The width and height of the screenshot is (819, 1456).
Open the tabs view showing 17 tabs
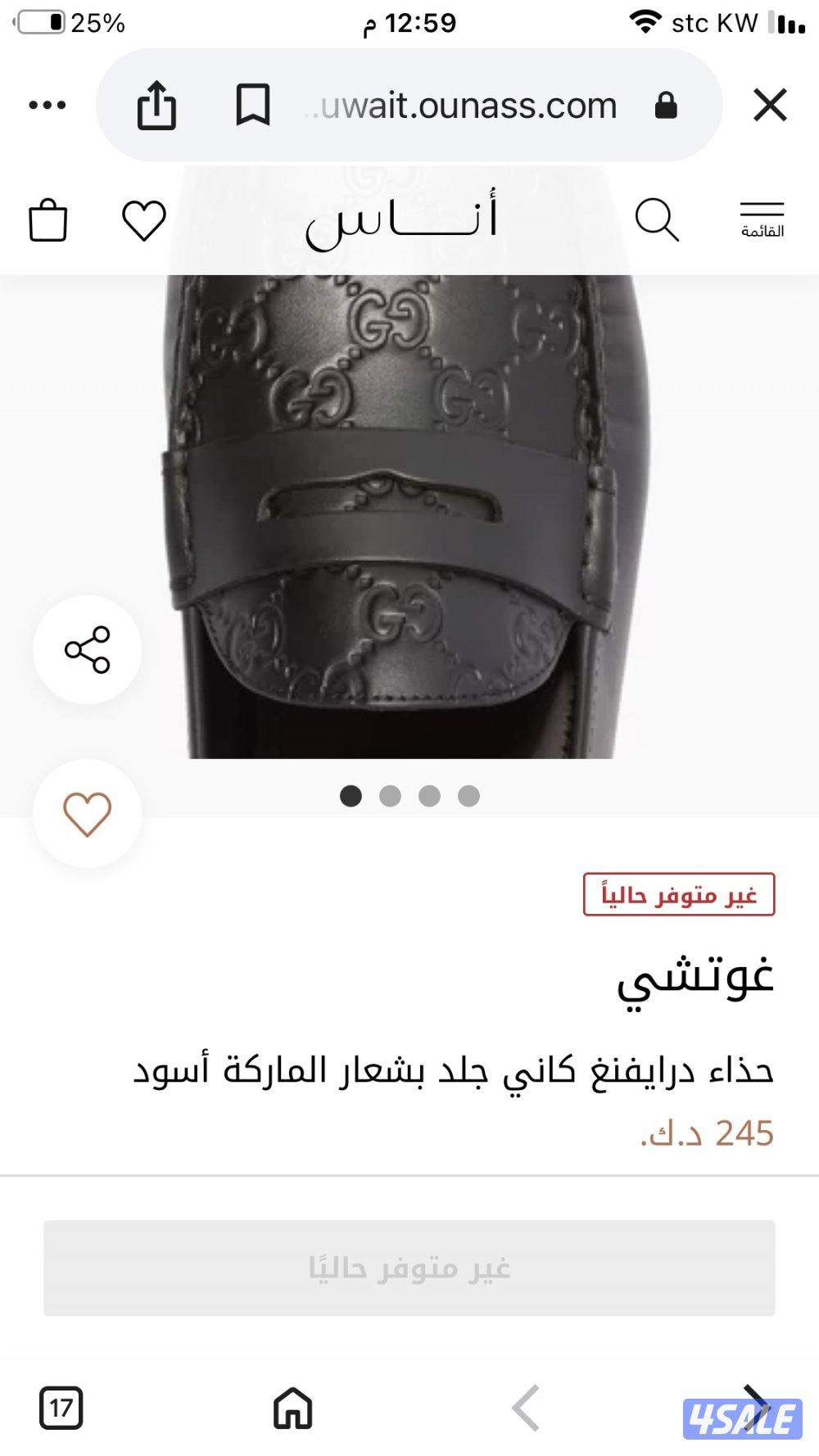tap(61, 1405)
